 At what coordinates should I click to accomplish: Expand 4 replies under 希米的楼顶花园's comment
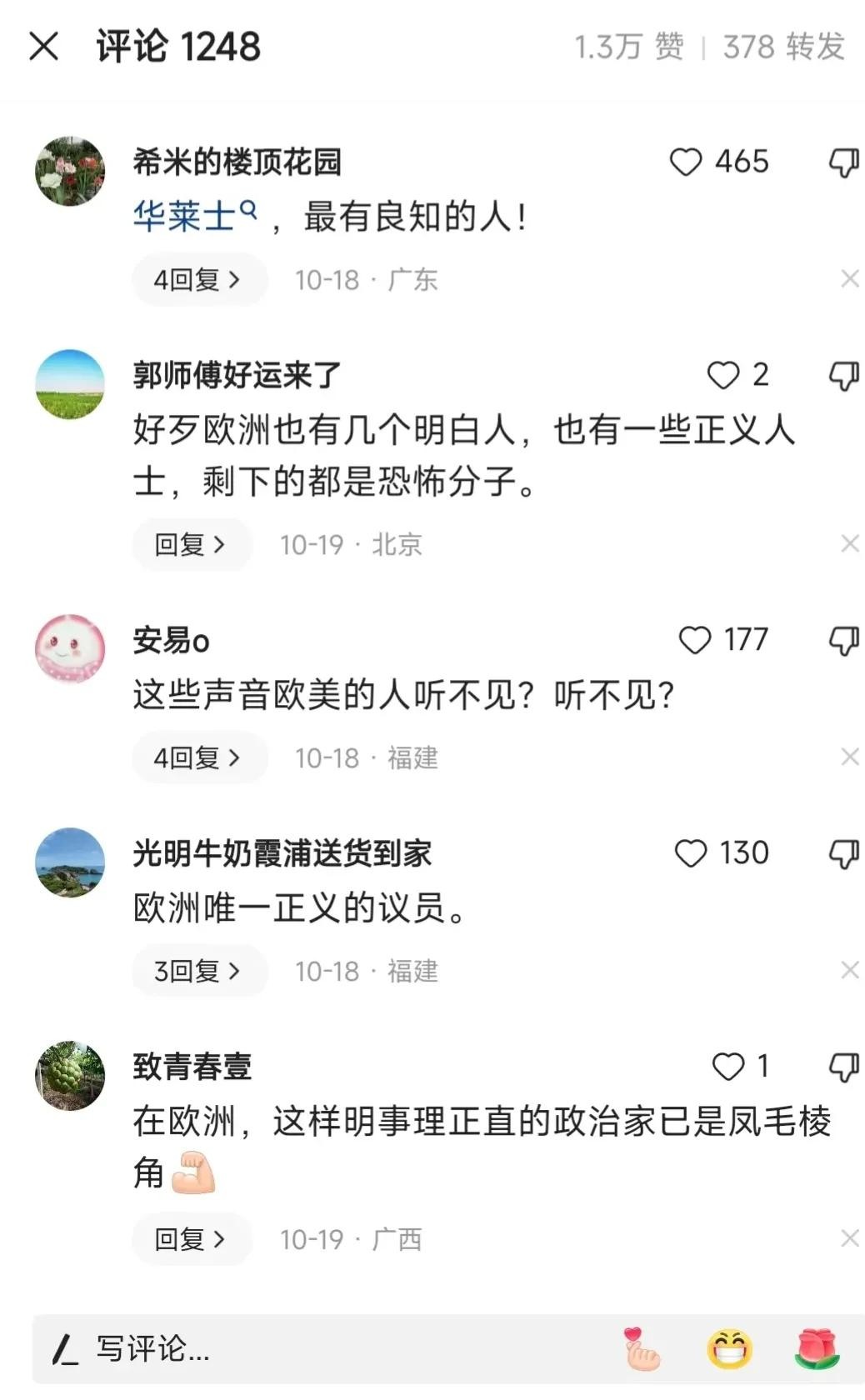[198, 280]
